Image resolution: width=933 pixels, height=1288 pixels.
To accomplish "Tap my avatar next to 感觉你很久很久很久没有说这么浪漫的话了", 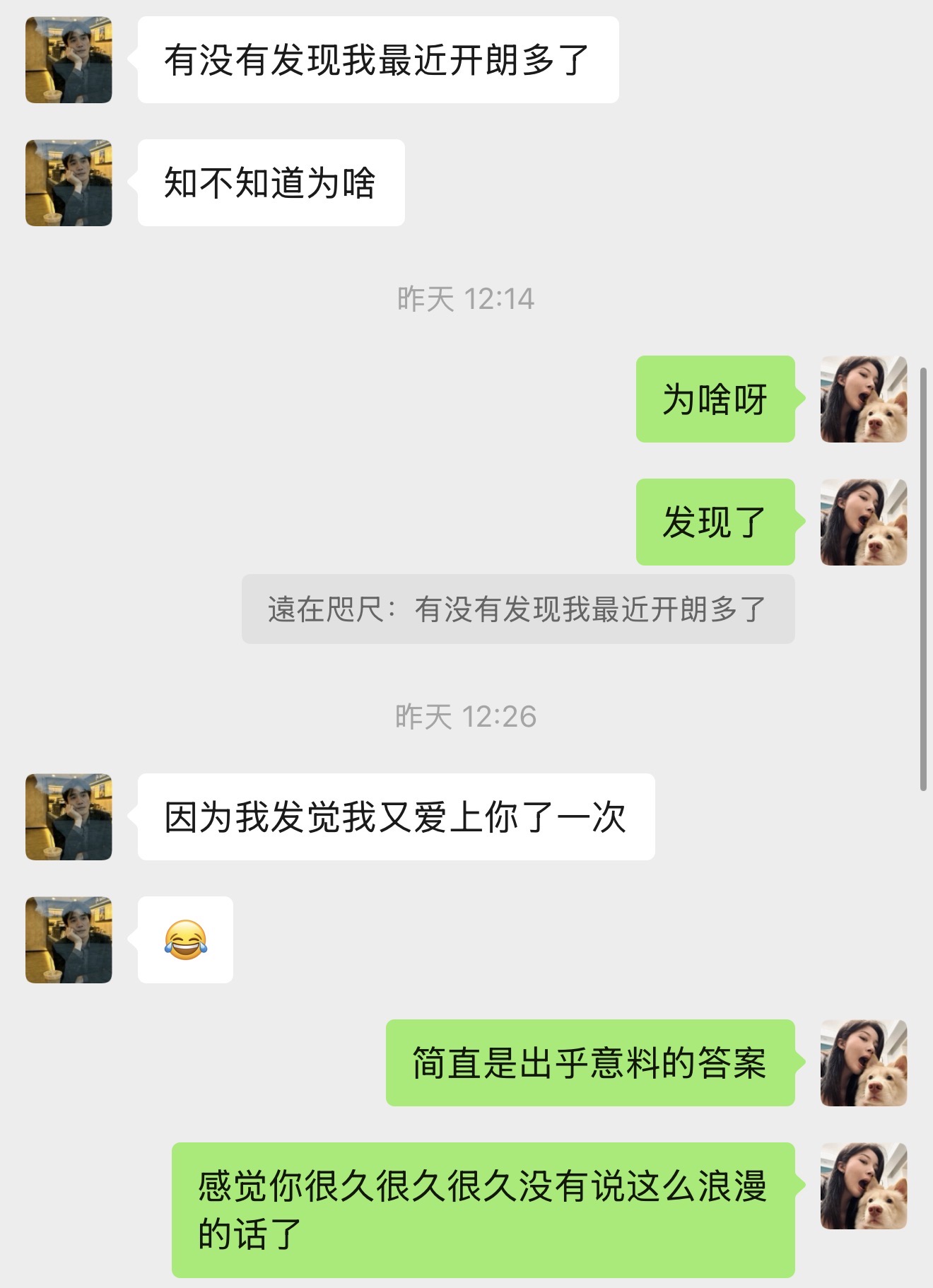I will click(x=863, y=1186).
